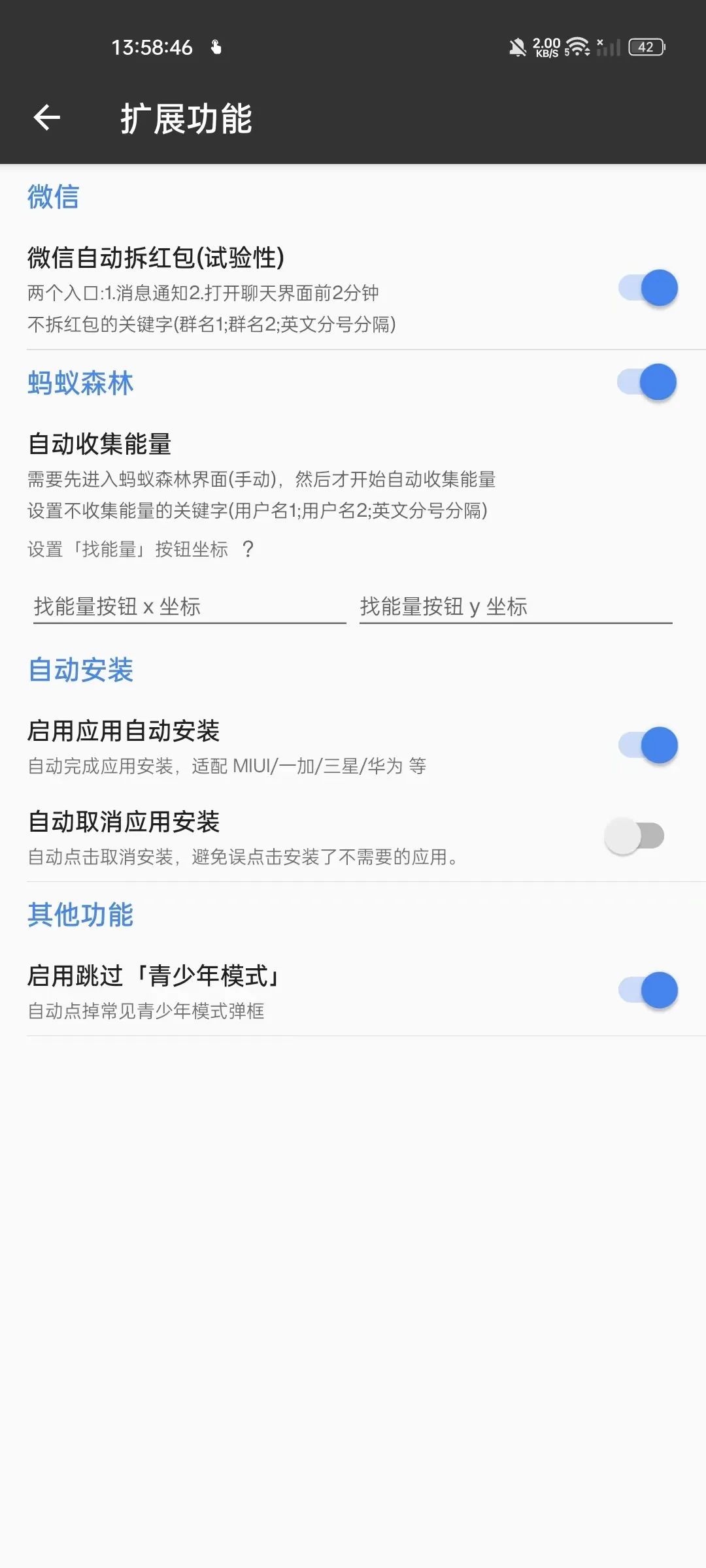The image size is (706, 1568).
Task: Disable 微信自动拆红包 switch
Action: click(x=647, y=288)
